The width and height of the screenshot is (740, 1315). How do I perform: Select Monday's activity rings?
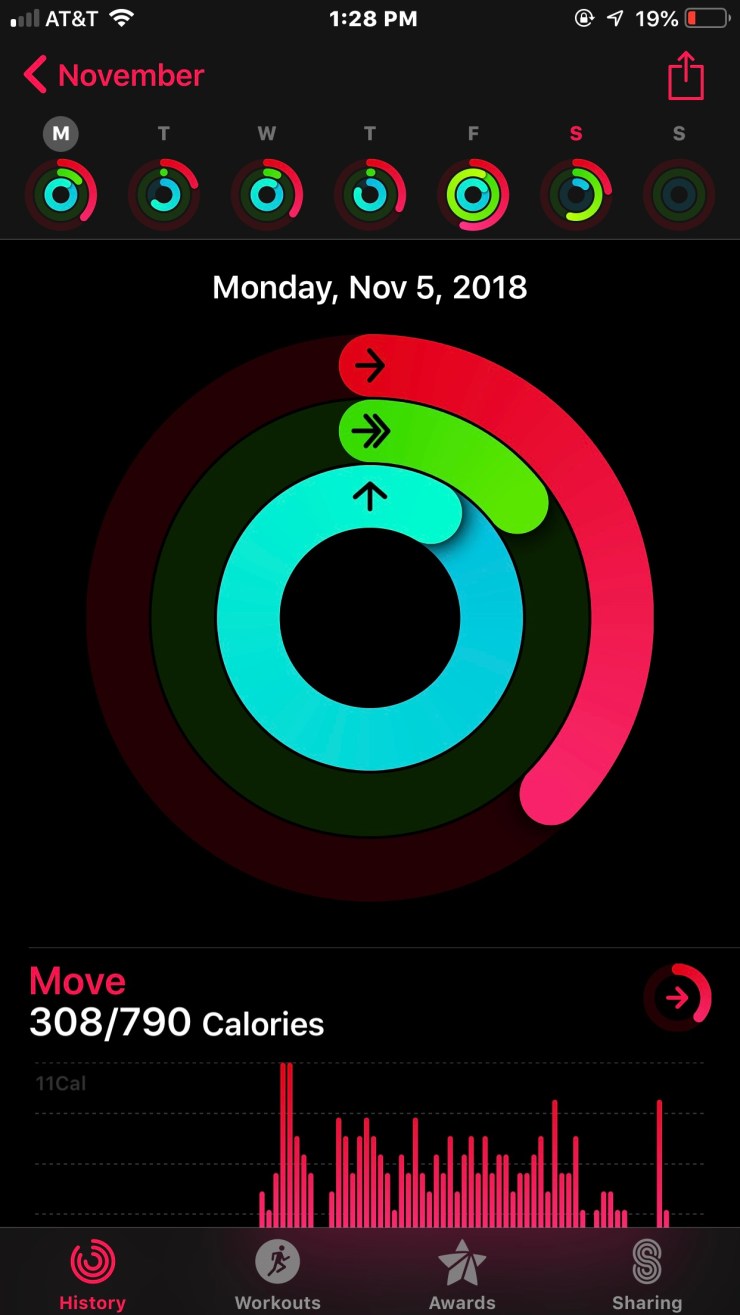[x=61, y=194]
